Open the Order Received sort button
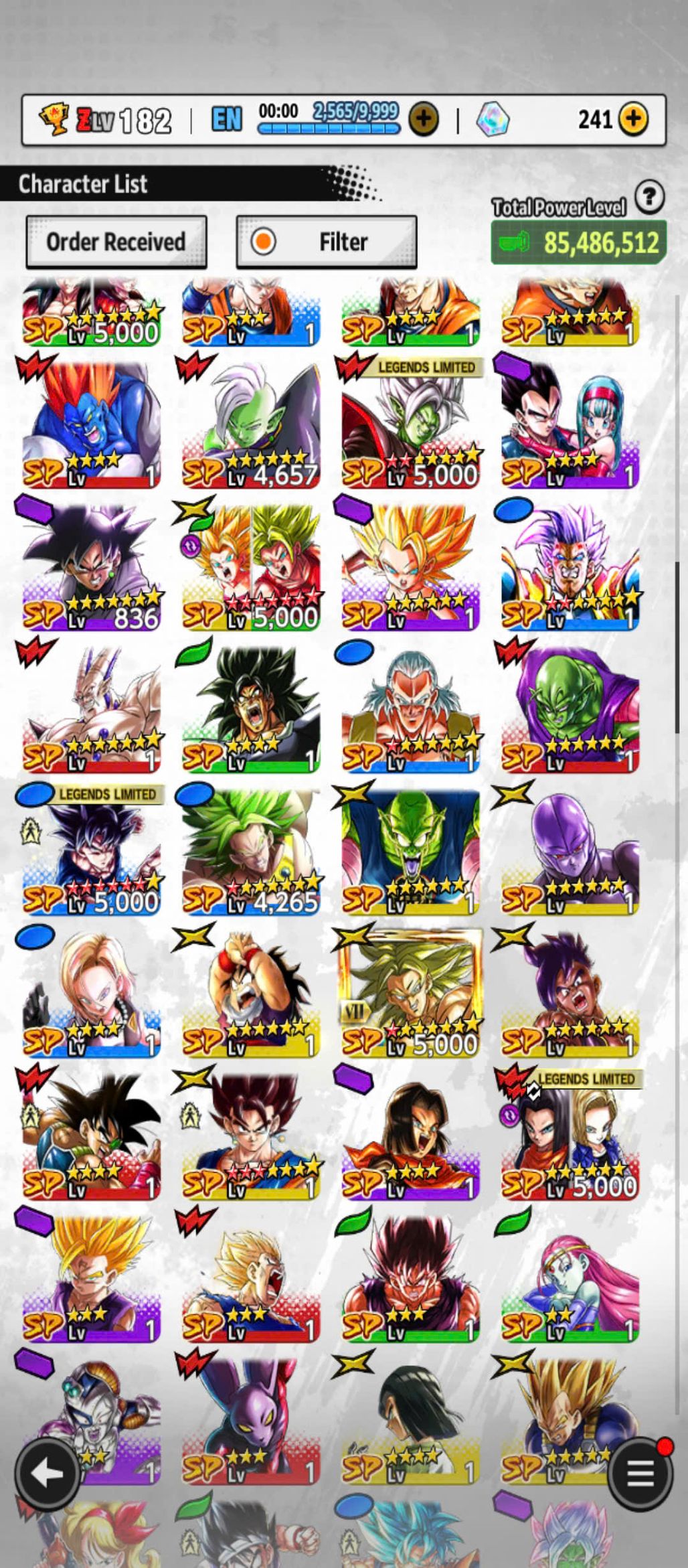Screen dimensions: 688x1568 point(116,242)
